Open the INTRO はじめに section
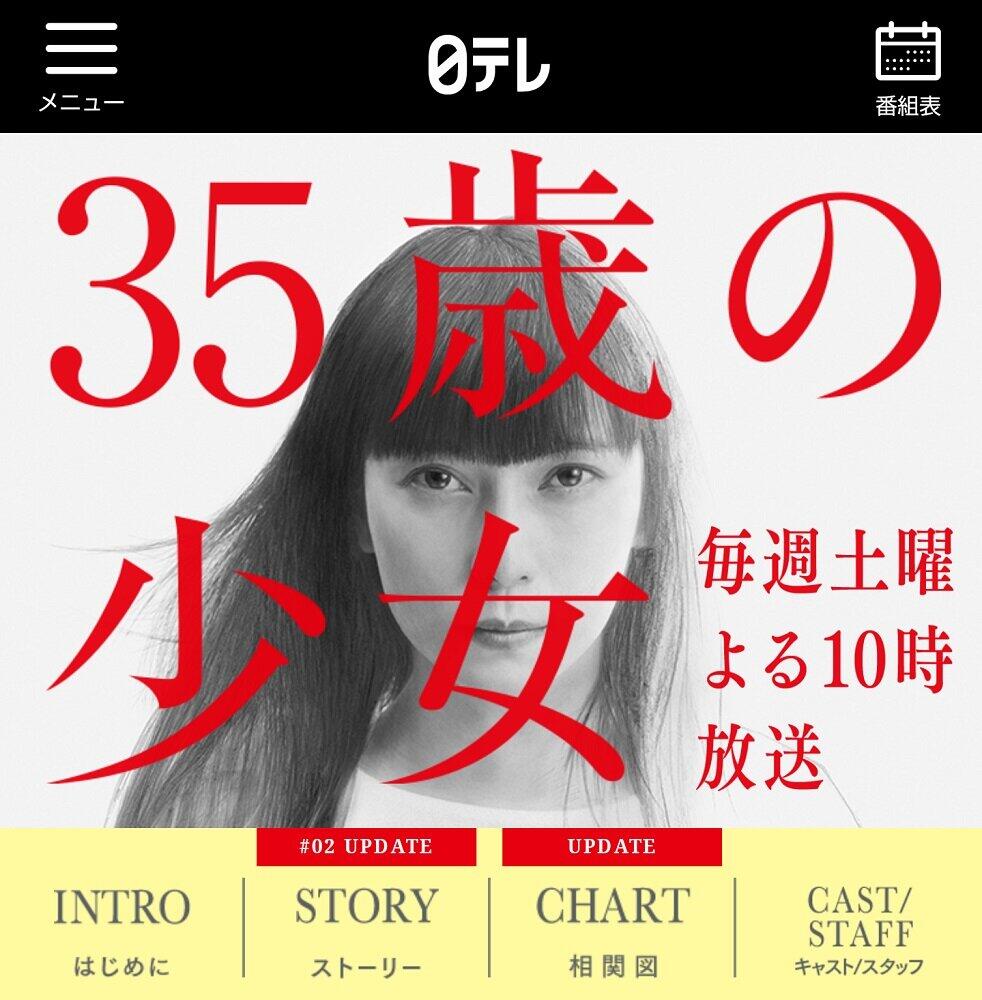This screenshot has height=1000, width=982. pyautogui.click(x=121, y=927)
